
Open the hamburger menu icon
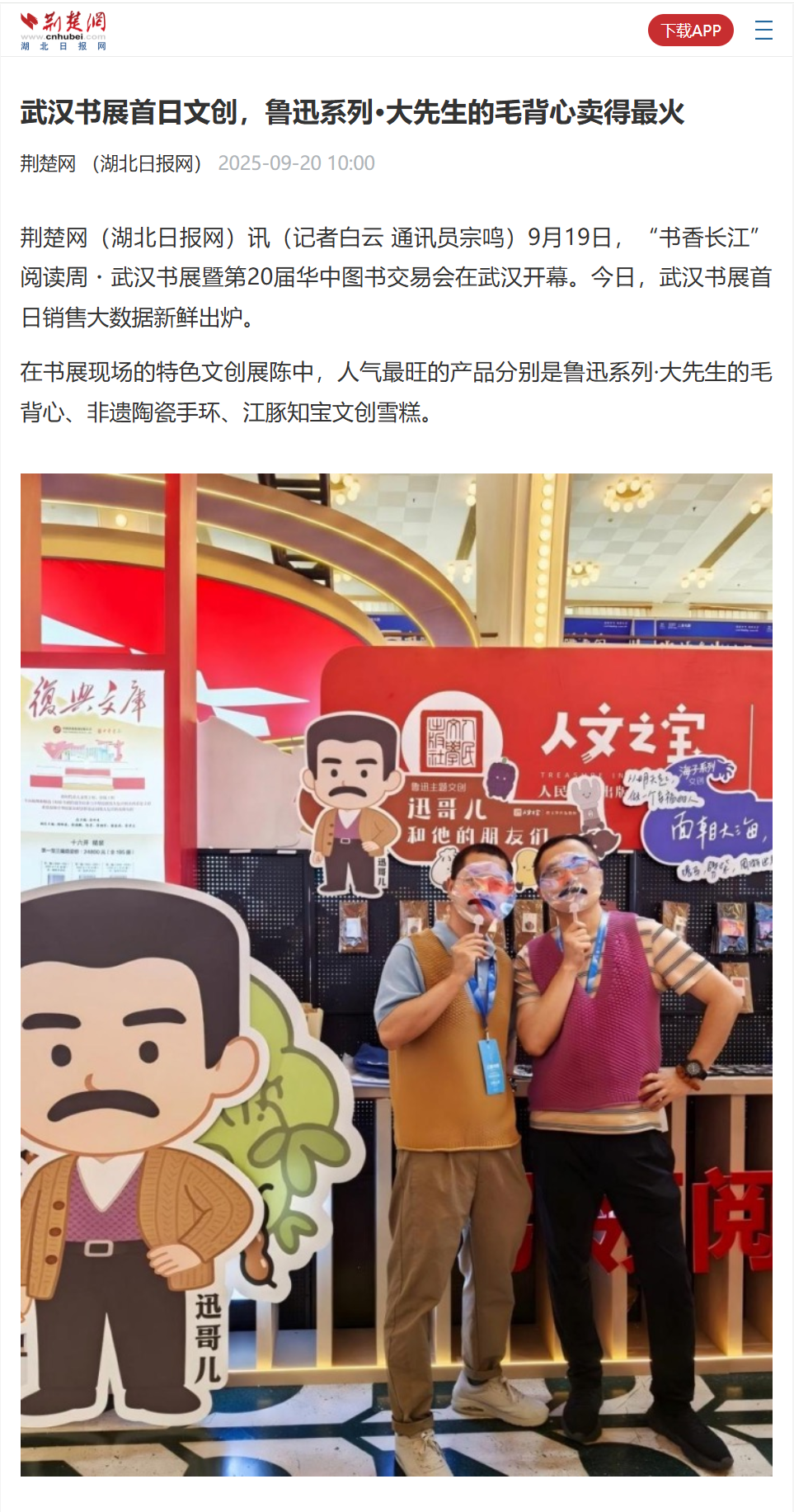pos(763,31)
